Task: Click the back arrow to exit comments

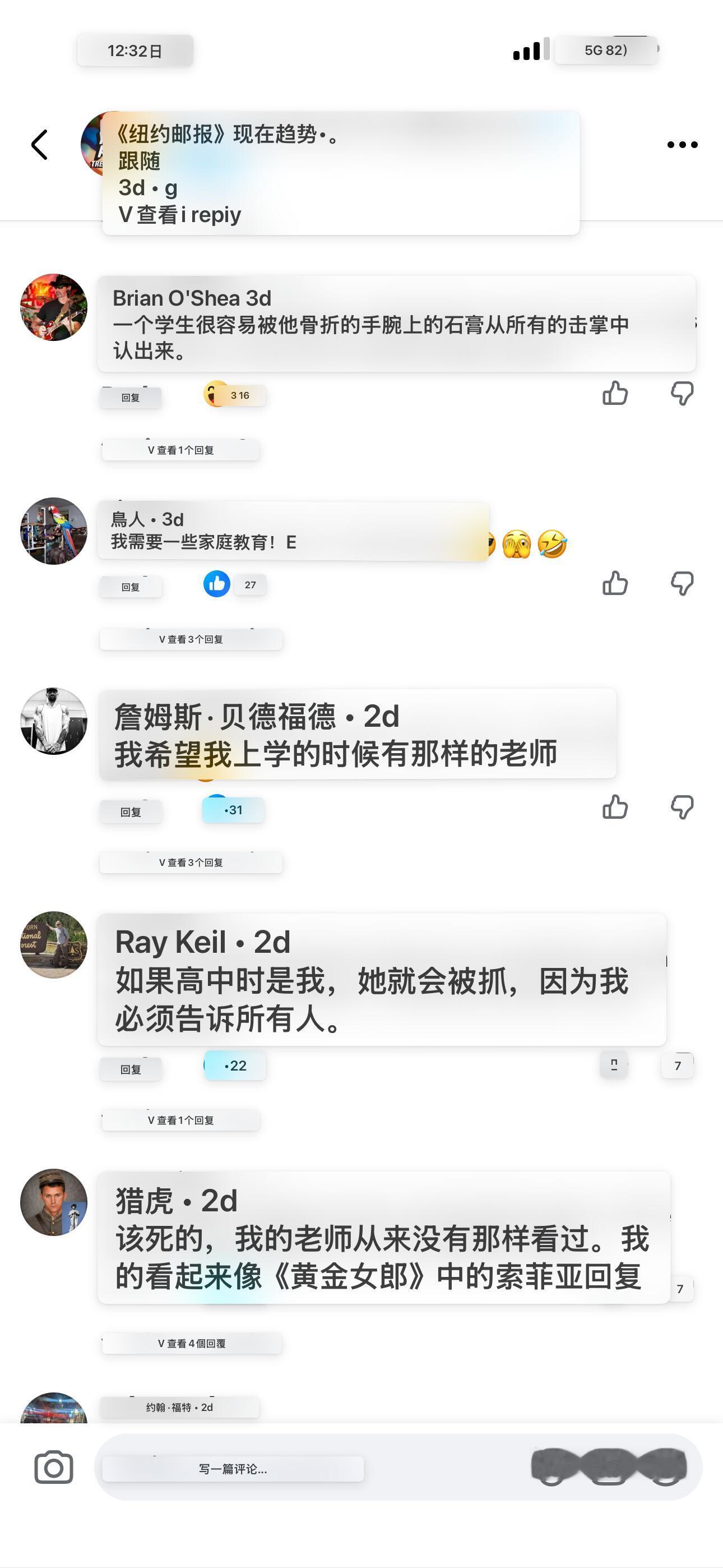Action: coord(39,144)
